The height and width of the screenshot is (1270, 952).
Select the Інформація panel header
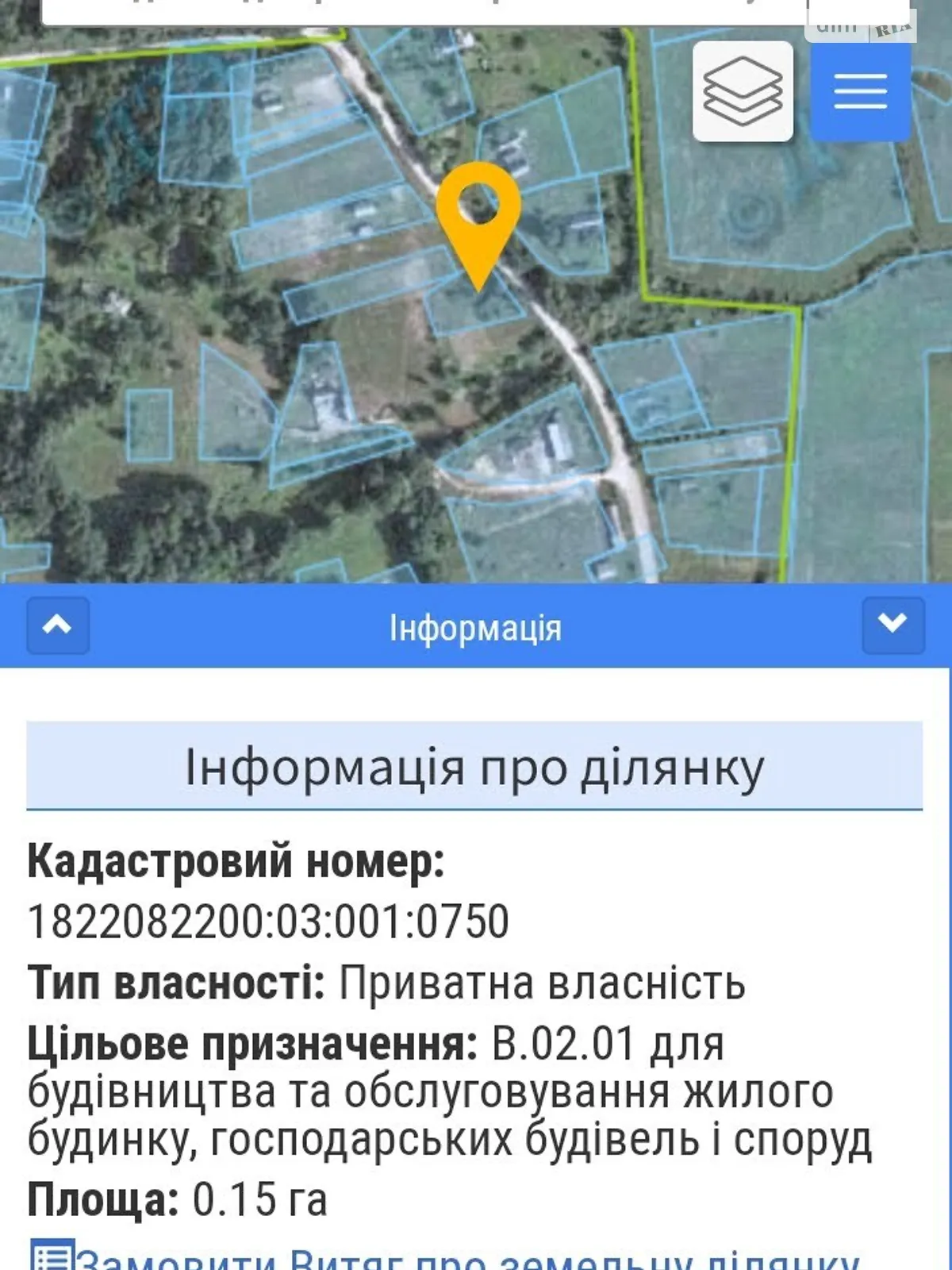(476, 626)
